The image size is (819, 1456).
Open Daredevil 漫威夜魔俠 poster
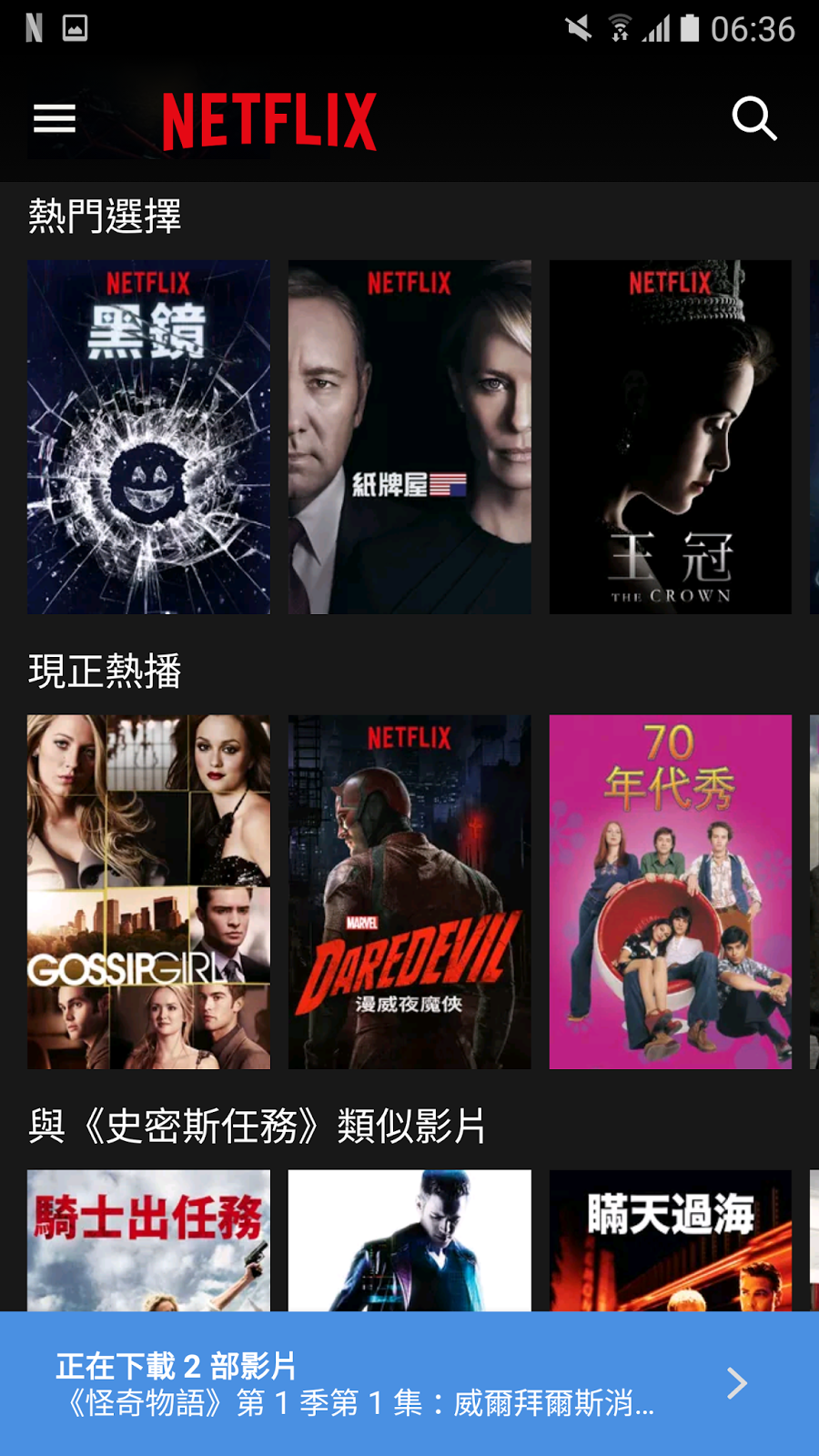[409, 892]
